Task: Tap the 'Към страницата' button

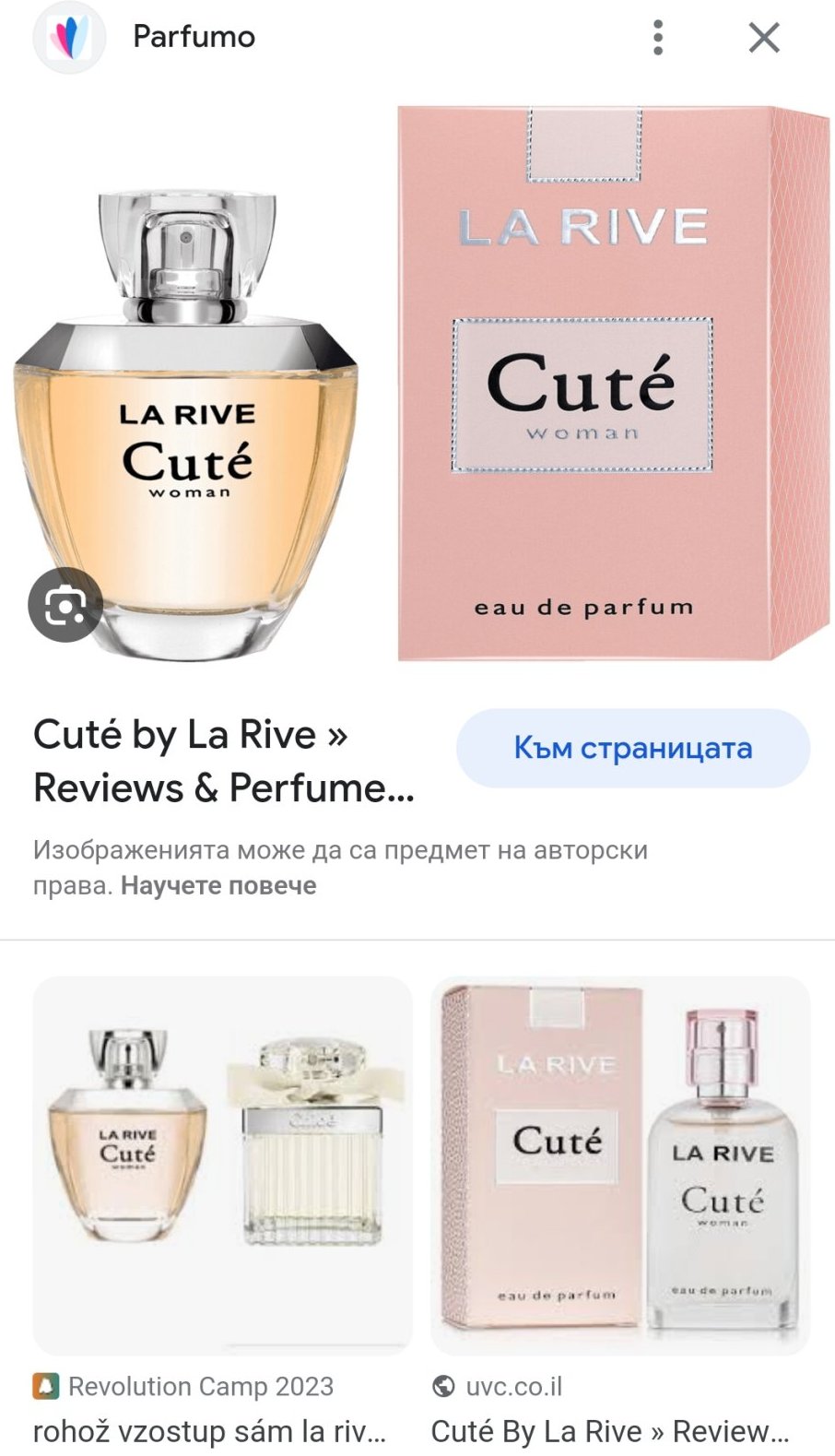Action: (x=633, y=748)
